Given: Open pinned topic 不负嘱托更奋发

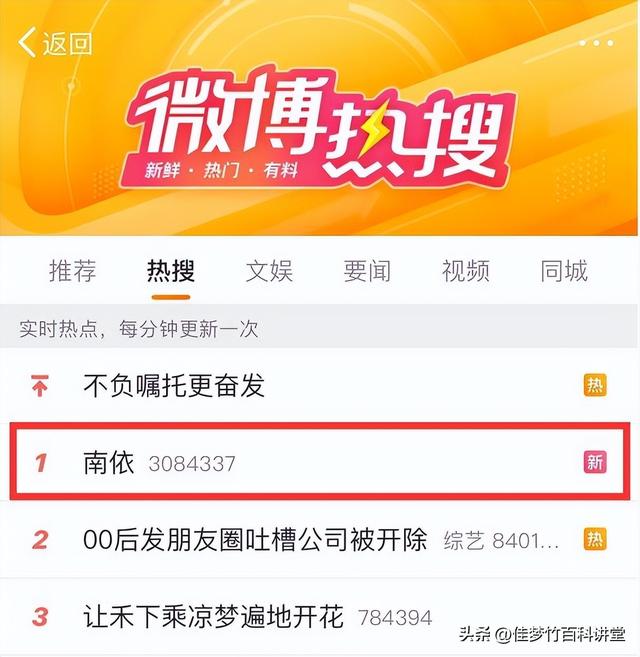Looking at the screenshot, I should click(174, 385).
